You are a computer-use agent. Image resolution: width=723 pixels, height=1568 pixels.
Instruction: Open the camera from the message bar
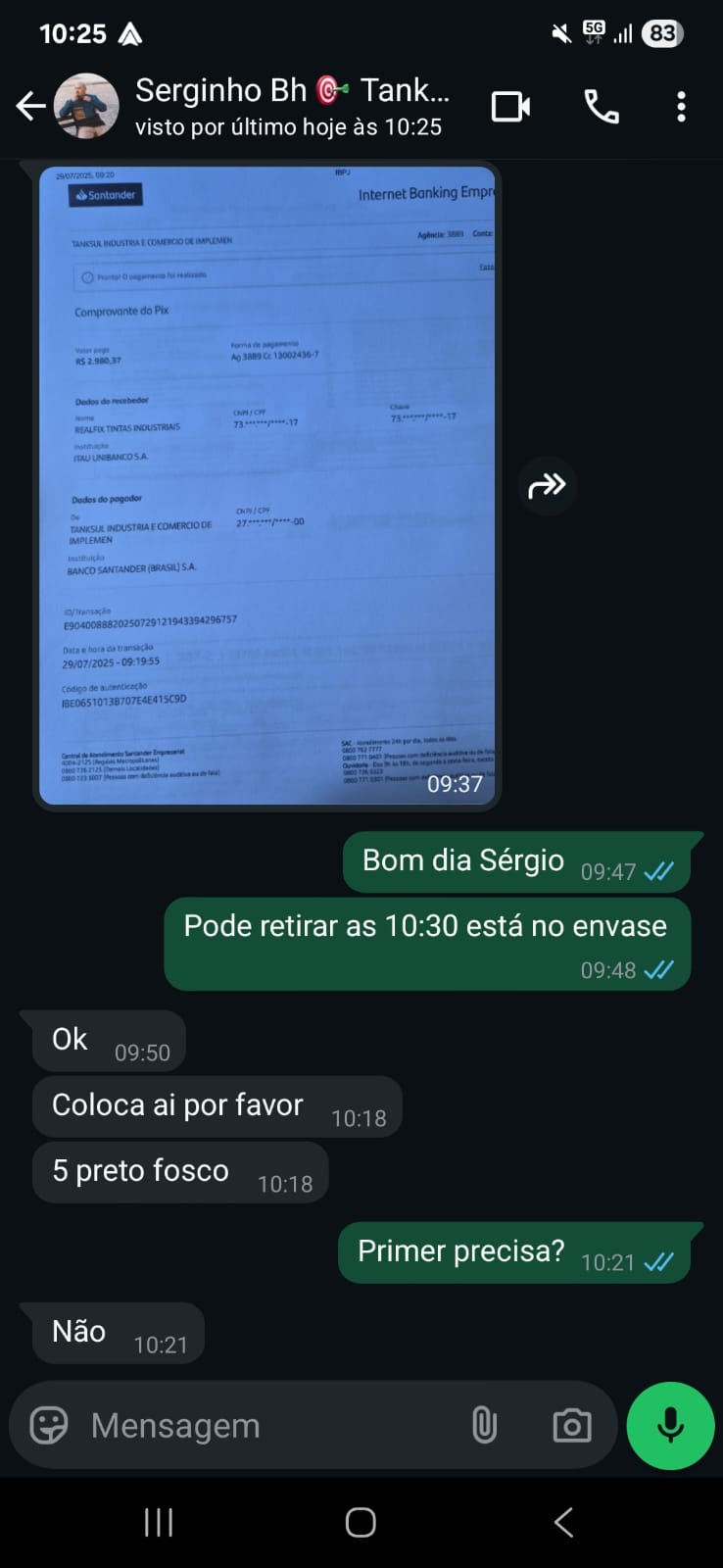pos(571,1425)
